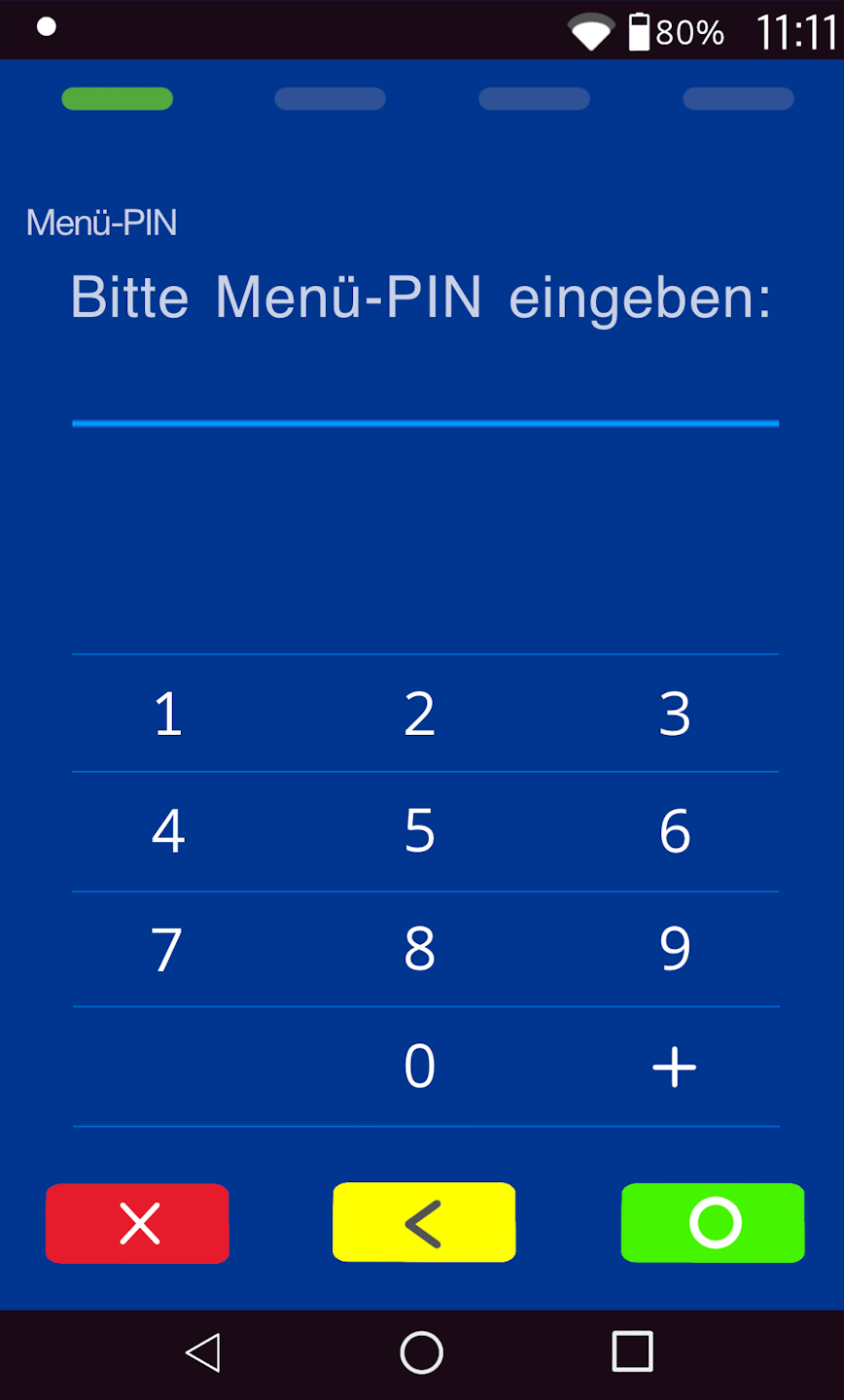The width and height of the screenshot is (844, 1400).
Task: Tap the number 9 key
Action: pyautogui.click(x=675, y=949)
